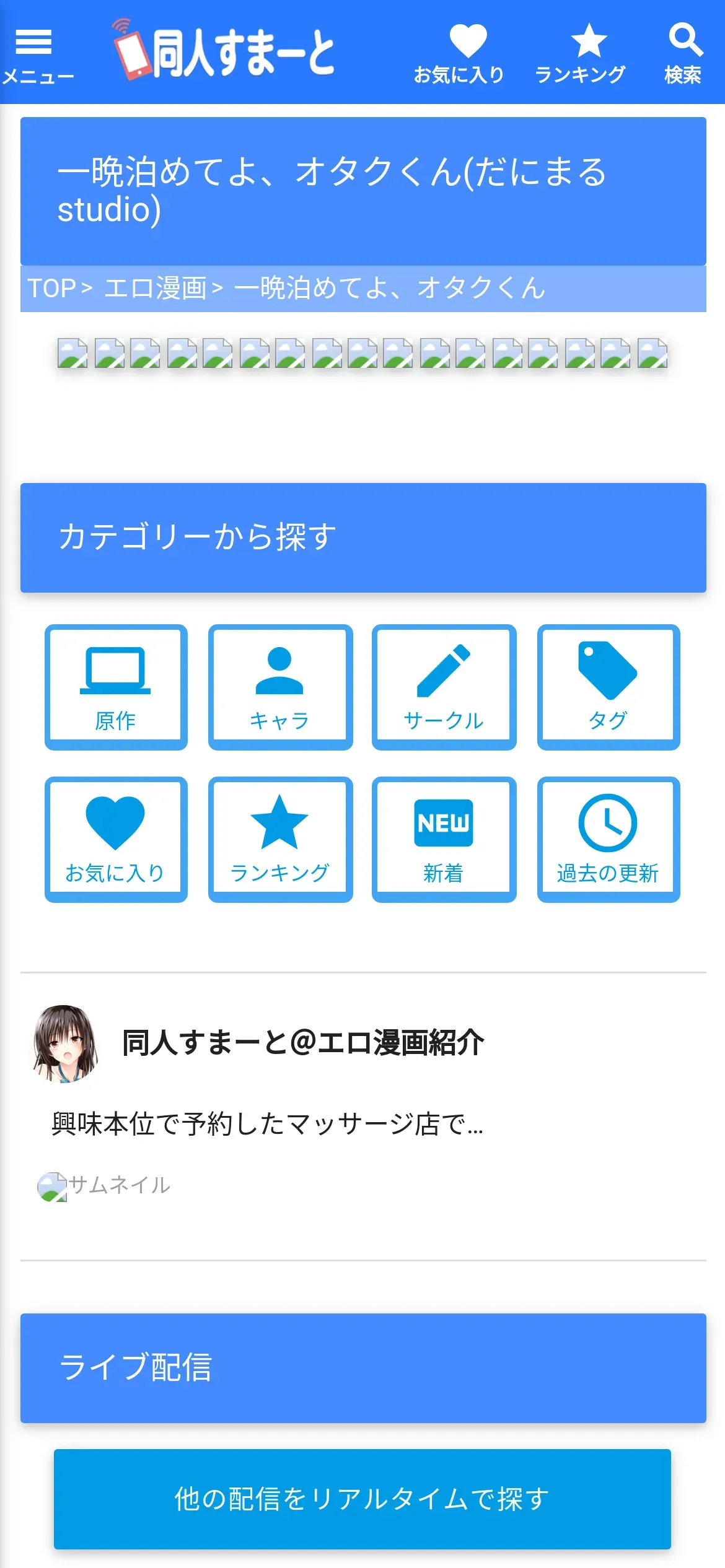
Task: Browse by キャラ category
Action: tap(280, 687)
